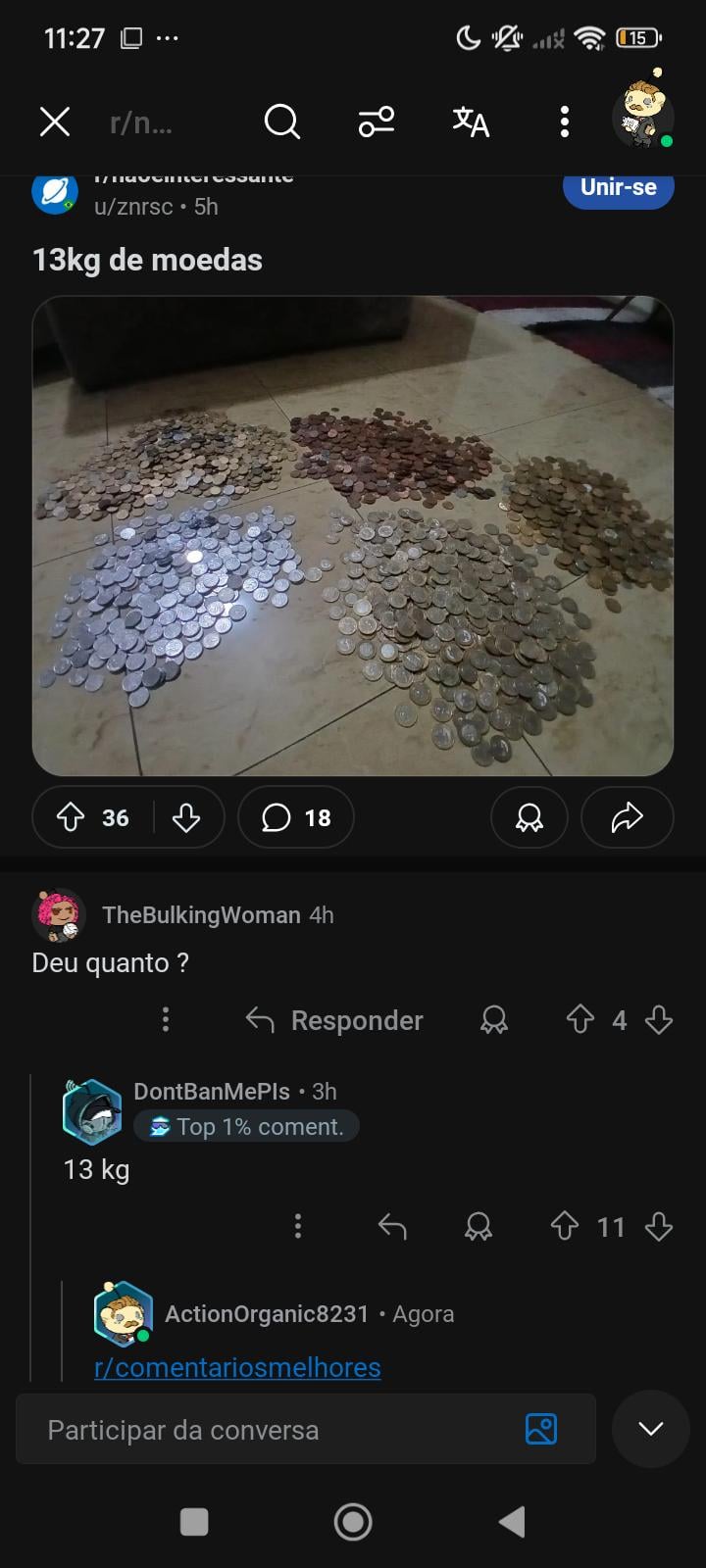Open options menu on DontBanMePls comment
This screenshot has width=706, height=1568.
point(298,1226)
